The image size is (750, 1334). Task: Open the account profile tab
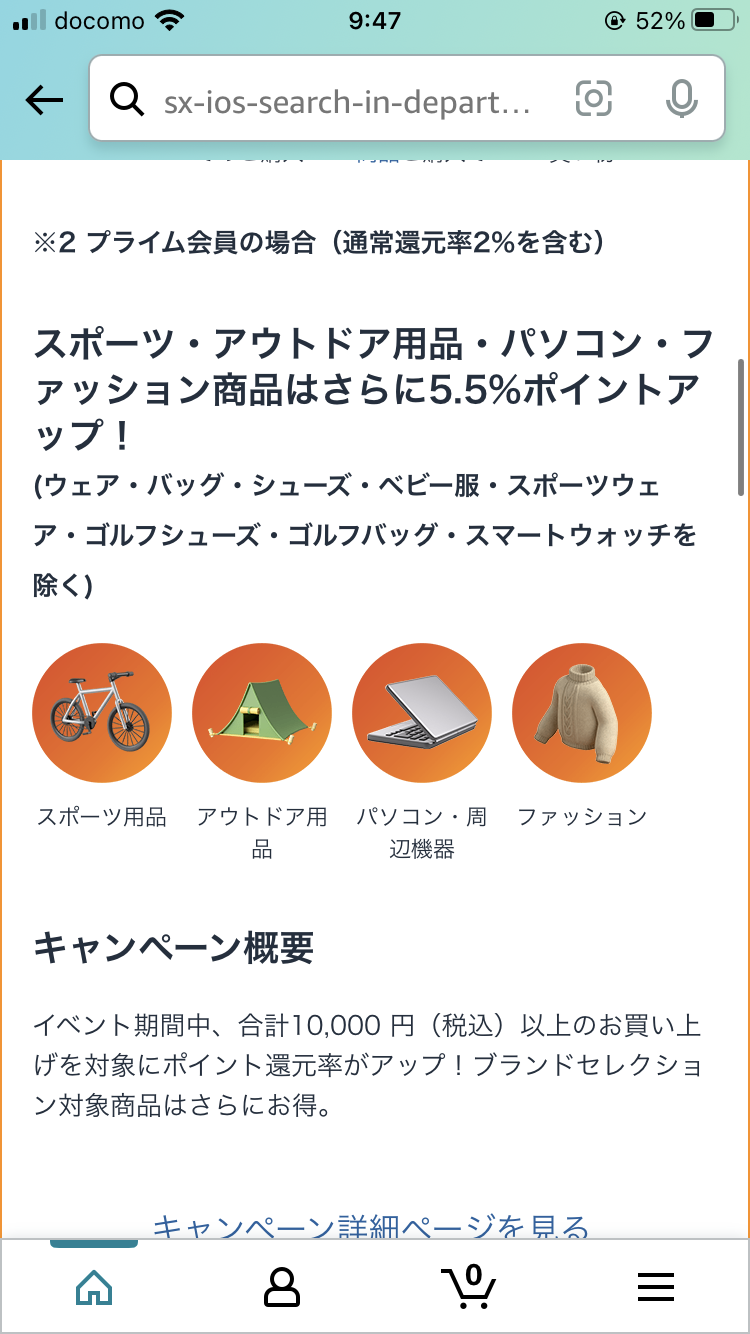click(x=282, y=1287)
